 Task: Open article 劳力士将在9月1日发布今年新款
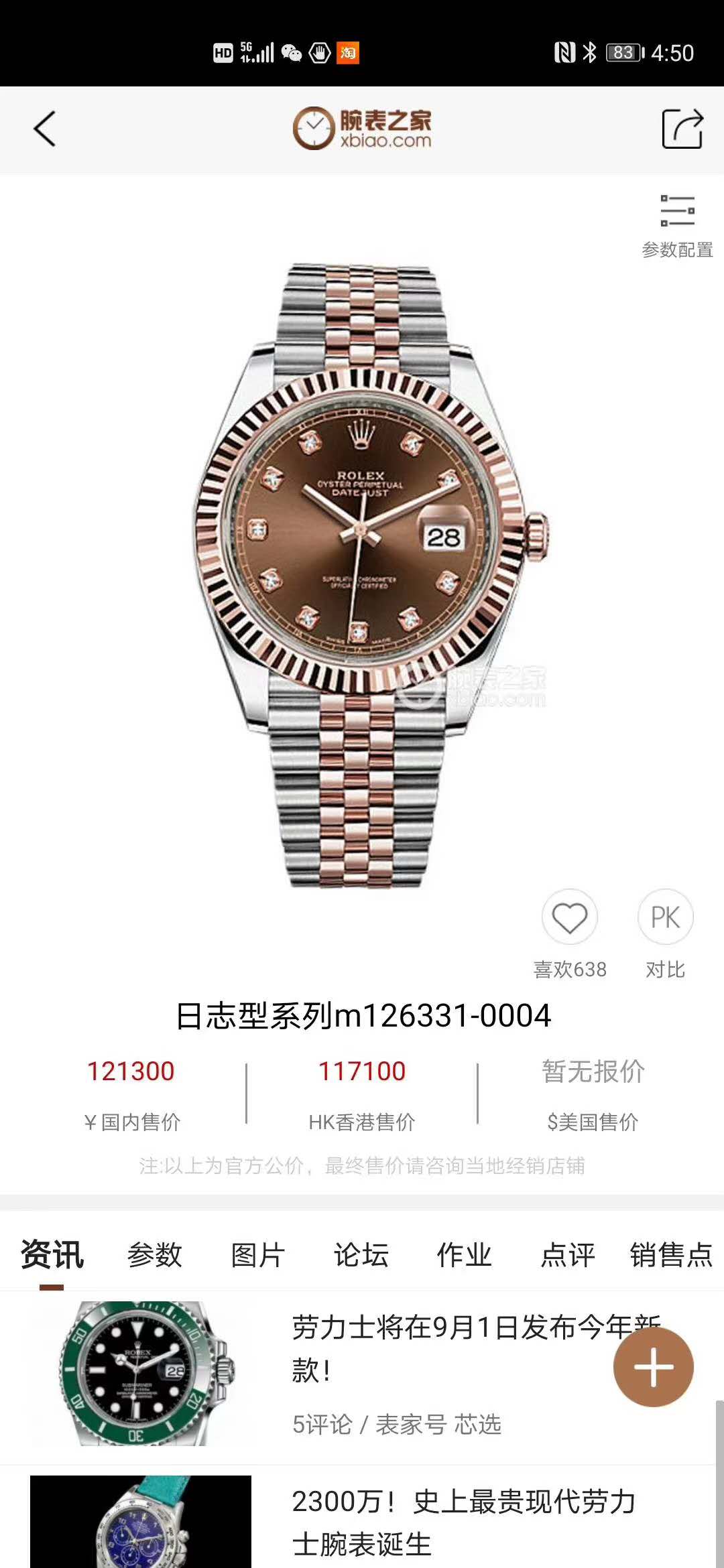click(442, 1348)
